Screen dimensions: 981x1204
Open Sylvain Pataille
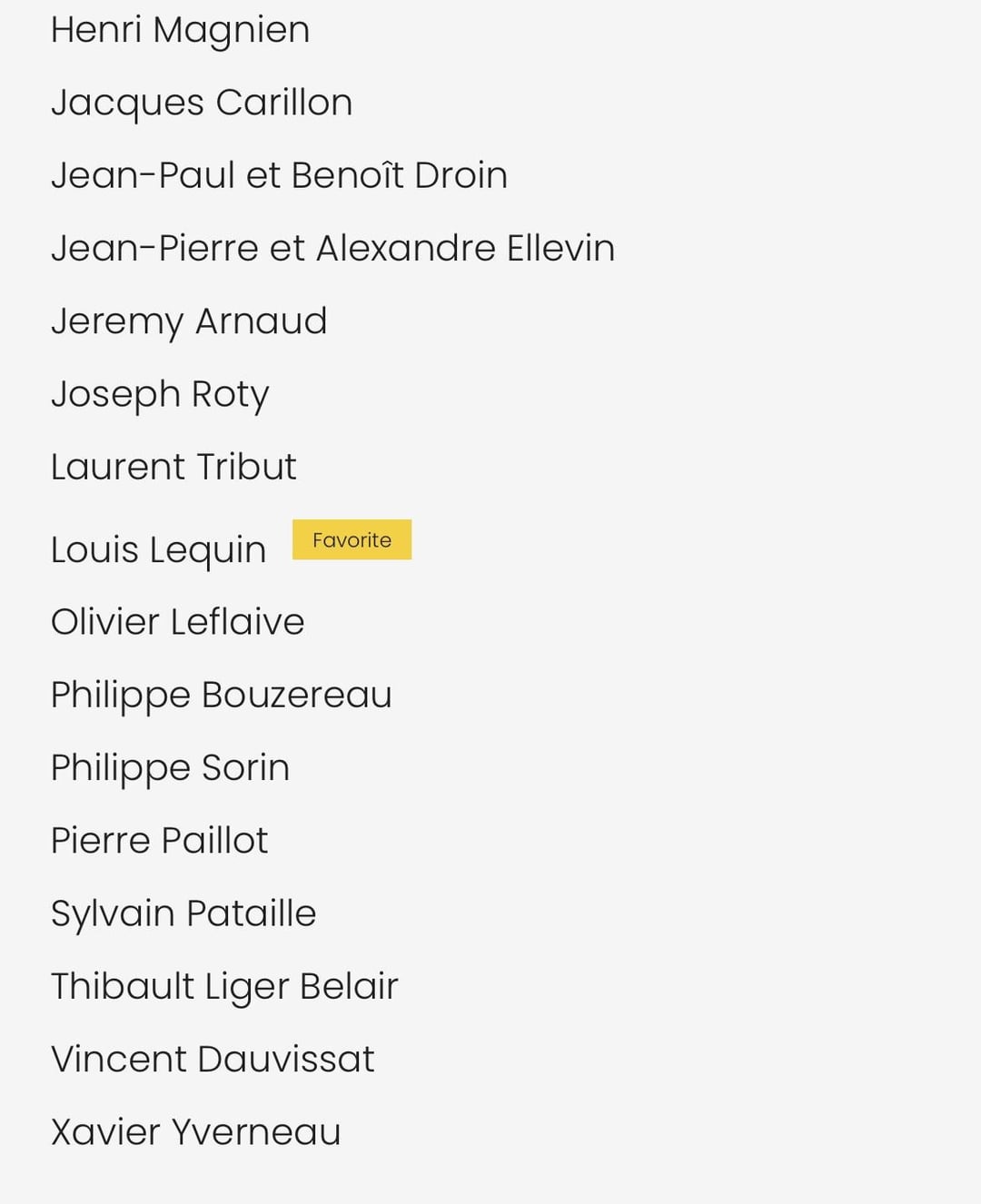(183, 913)
